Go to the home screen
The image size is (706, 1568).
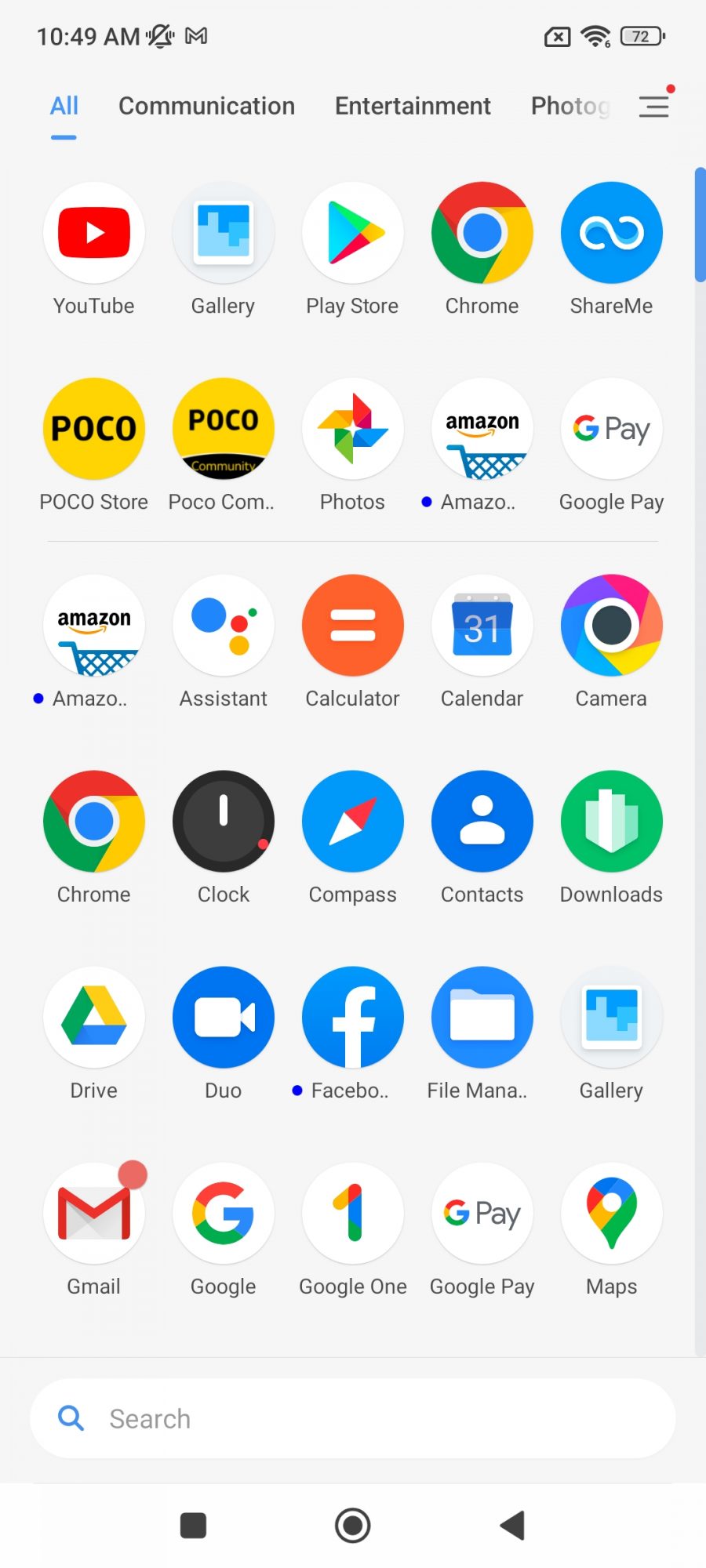(353, 1526)
